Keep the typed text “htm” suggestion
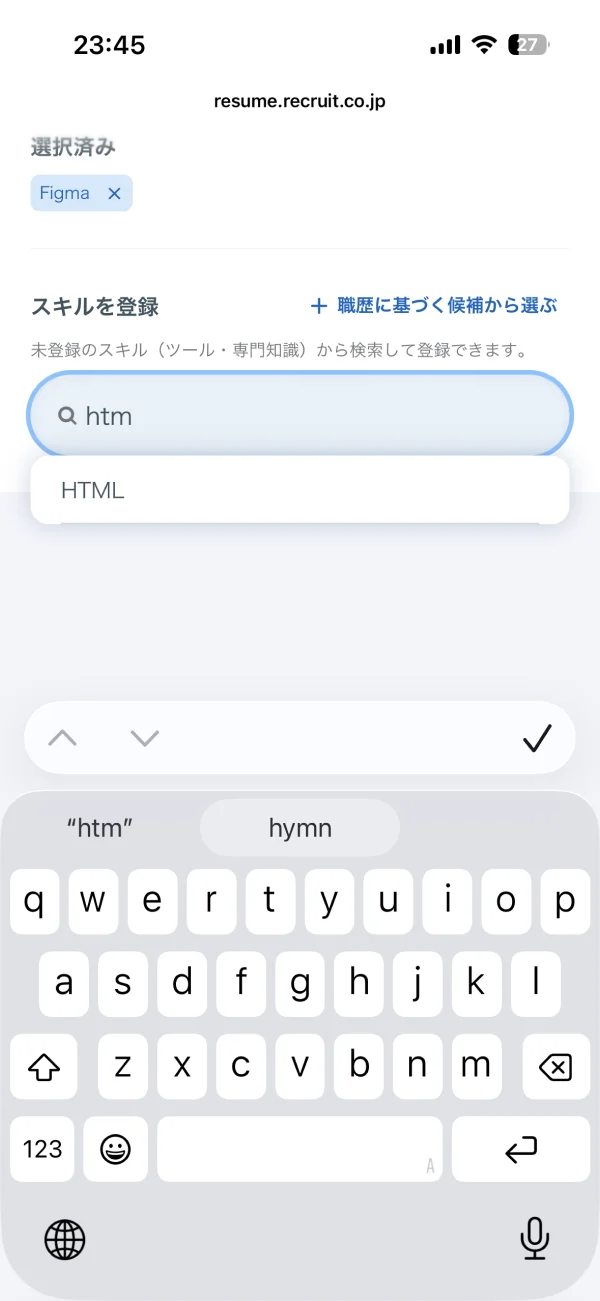Image resolution: width=600 pixels, height=1301 pixels. [100, 828]
